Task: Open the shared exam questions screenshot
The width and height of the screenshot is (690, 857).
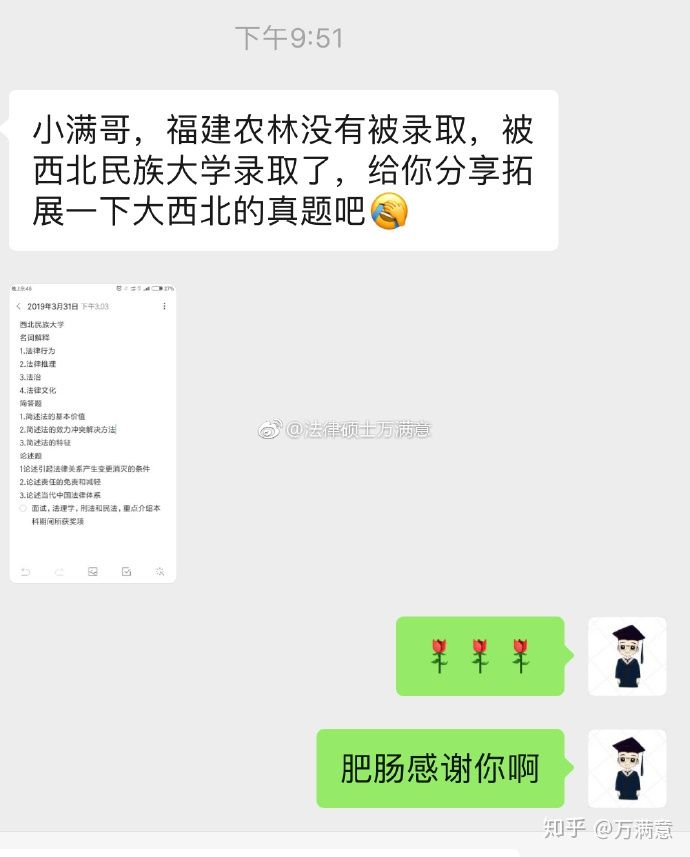Action: (x=93, y=432)
